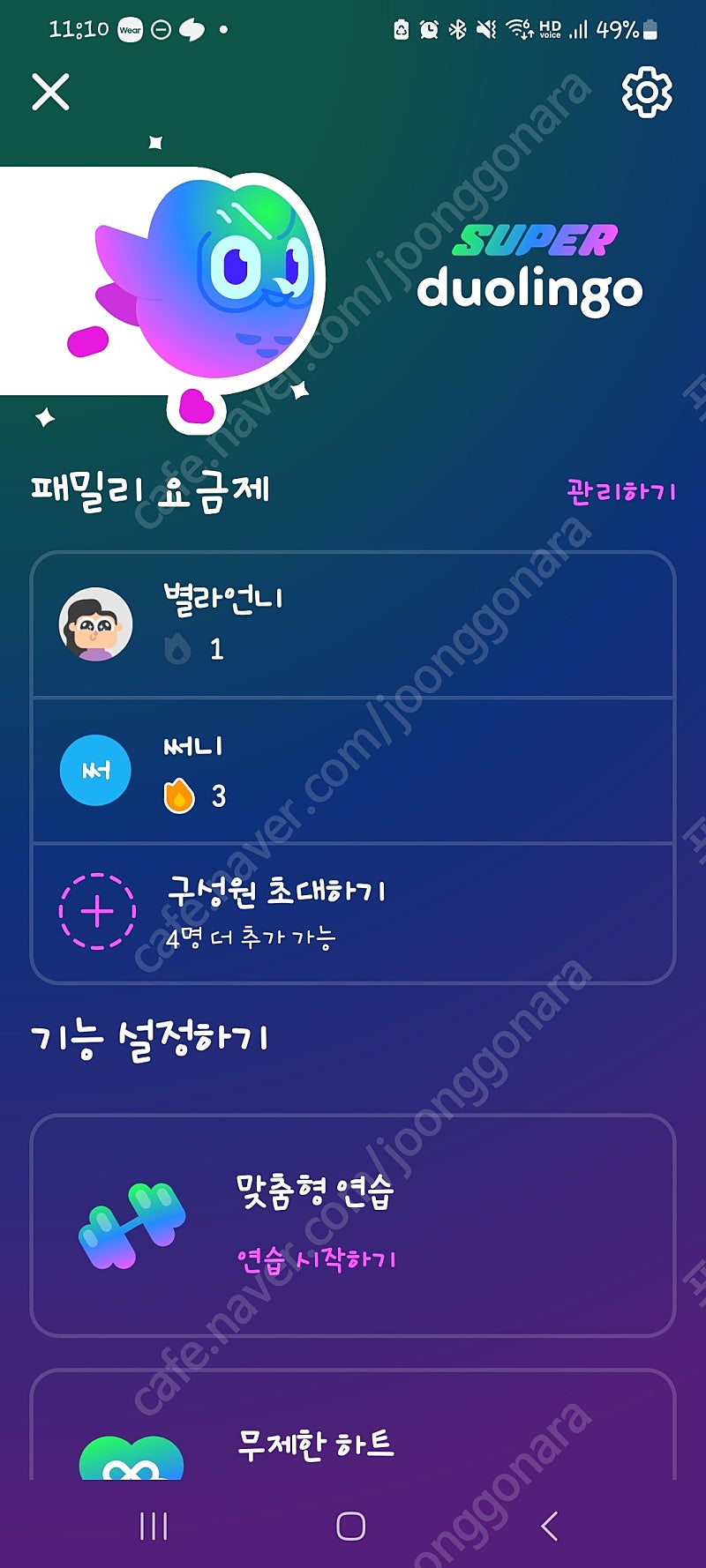This screenshot has height=1568, width=706.
Task: Start practice via 연습 시작하기
Action: pos(316,1259)
